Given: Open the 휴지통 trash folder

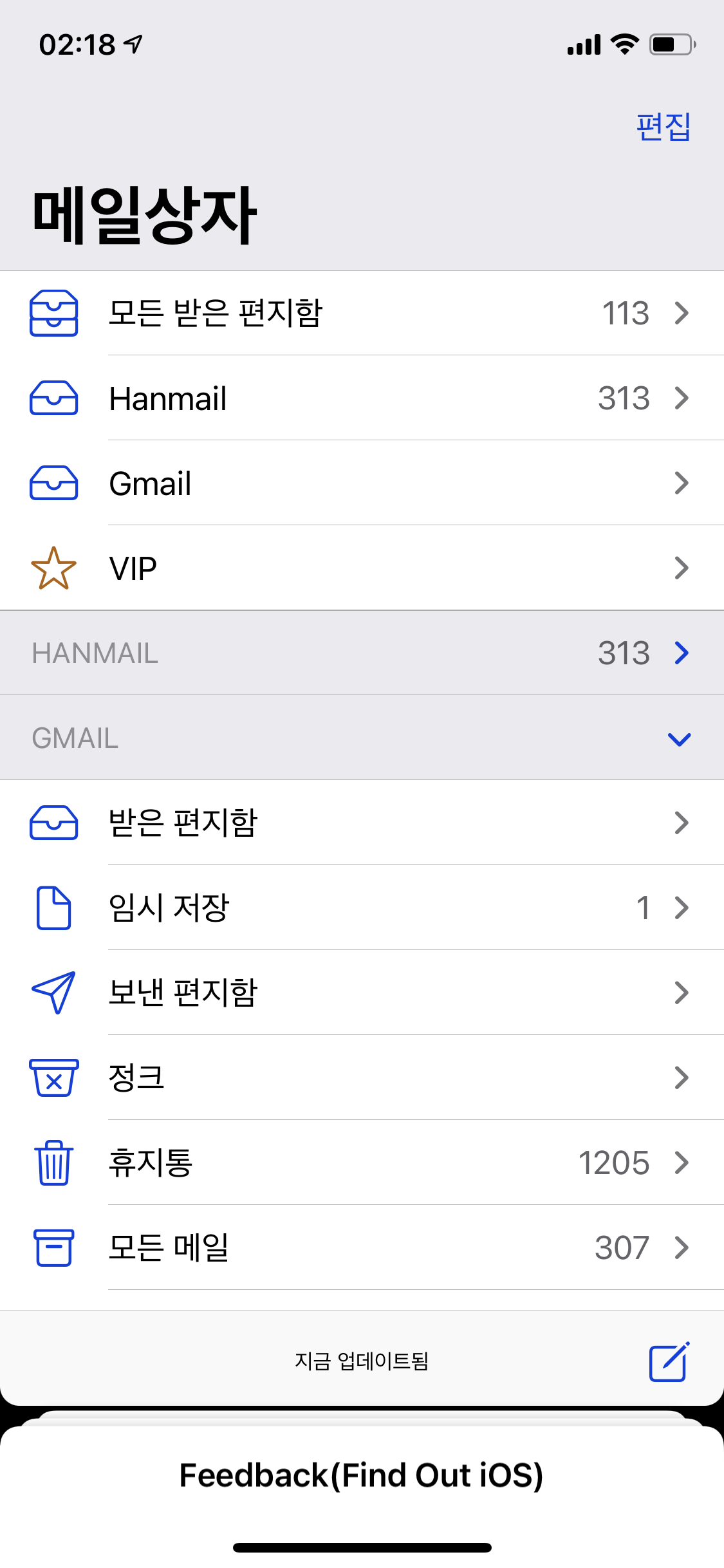Looking at the screenshot, I should click(362, 1162).
